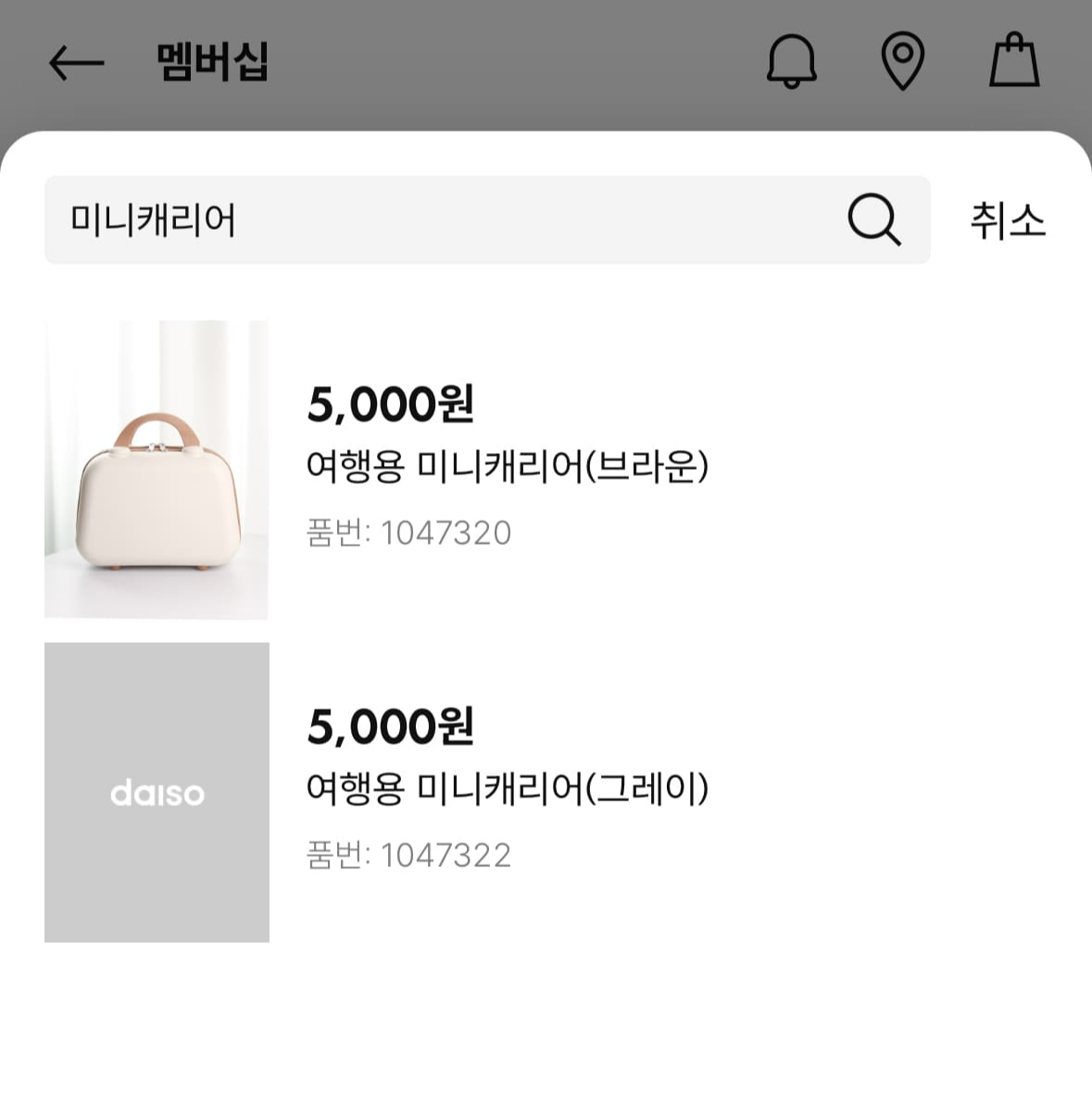
Task: Open notifications from the top bar
Action: pos(793,61)
